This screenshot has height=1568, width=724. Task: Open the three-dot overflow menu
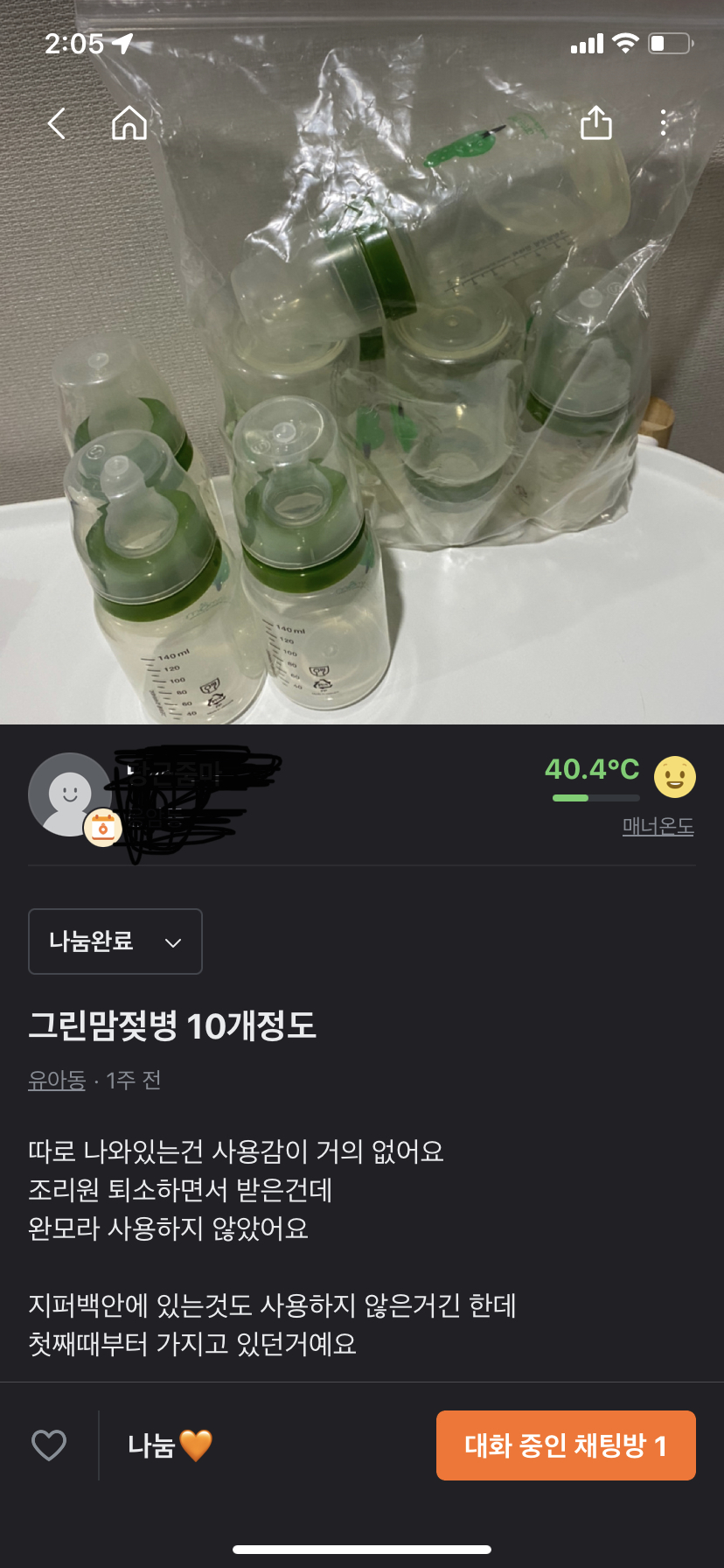pos(665,123)
